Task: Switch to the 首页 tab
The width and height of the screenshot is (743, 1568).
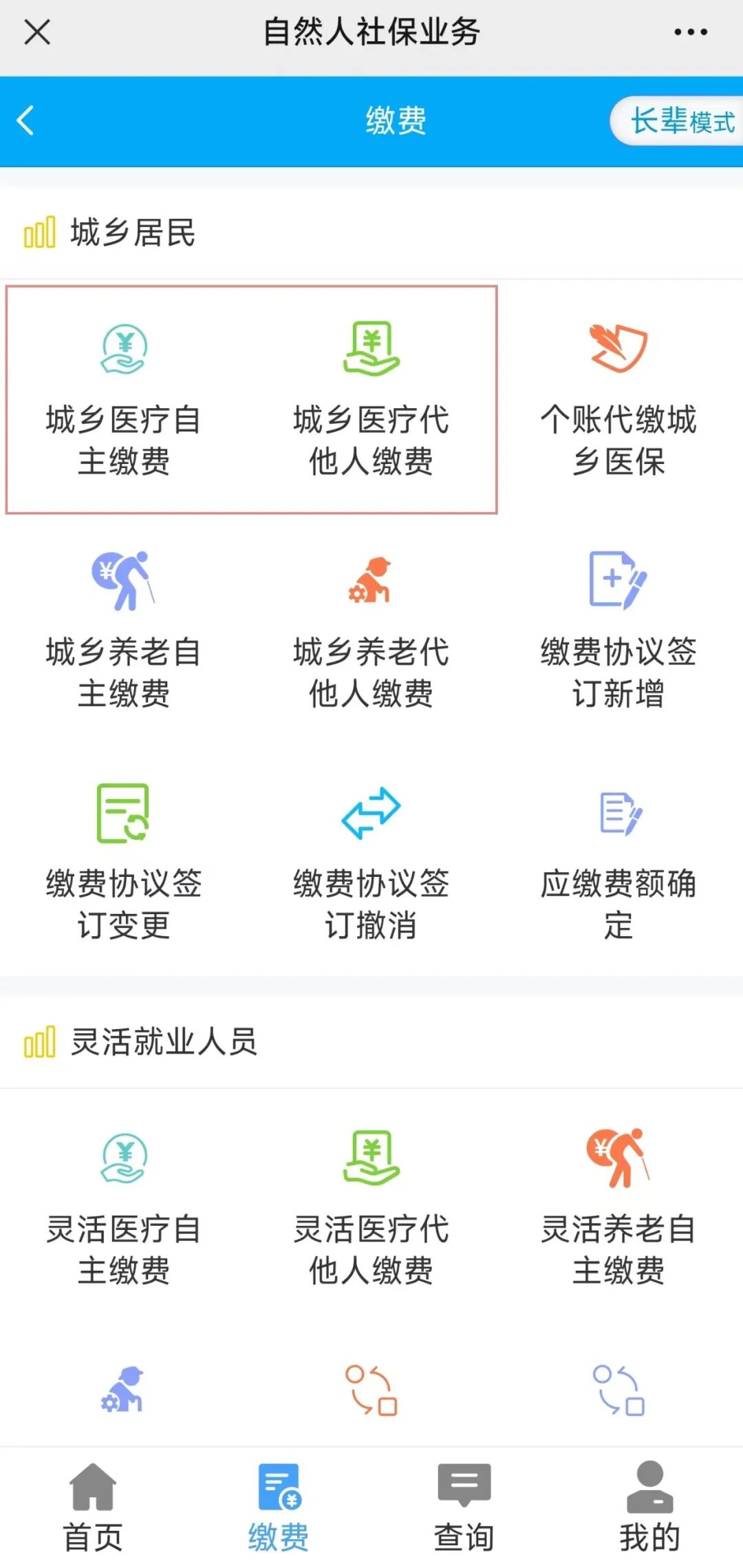Action: 93,1507
